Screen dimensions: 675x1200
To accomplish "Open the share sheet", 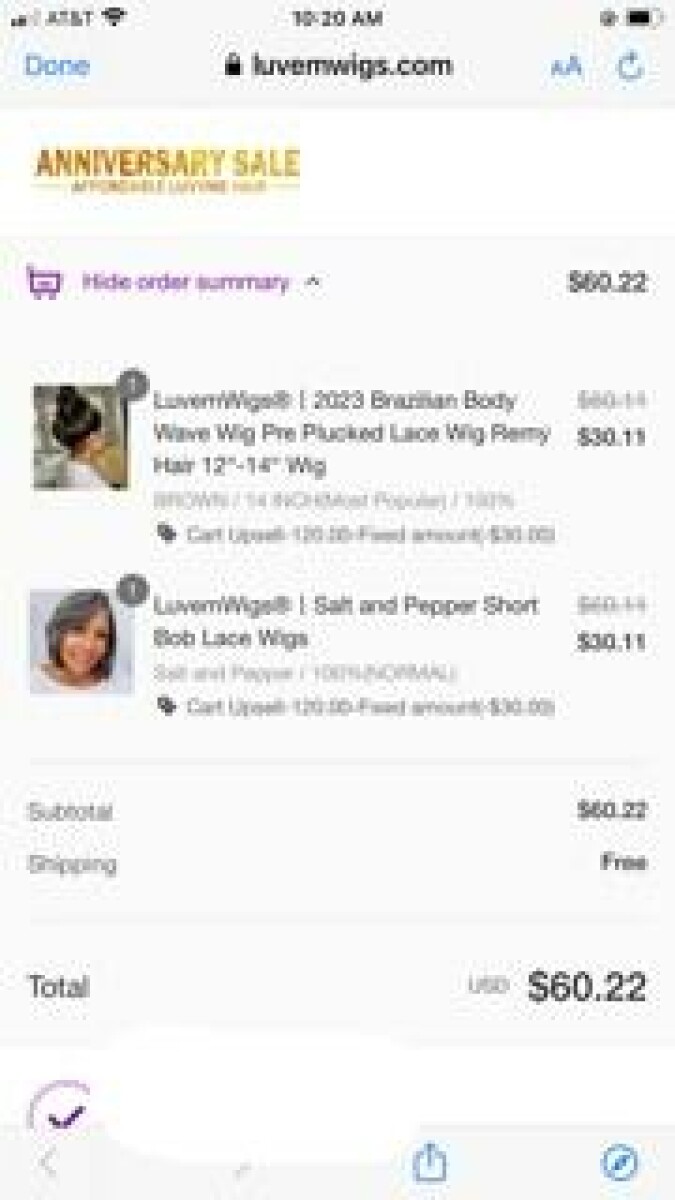I will click(429, 1161).
